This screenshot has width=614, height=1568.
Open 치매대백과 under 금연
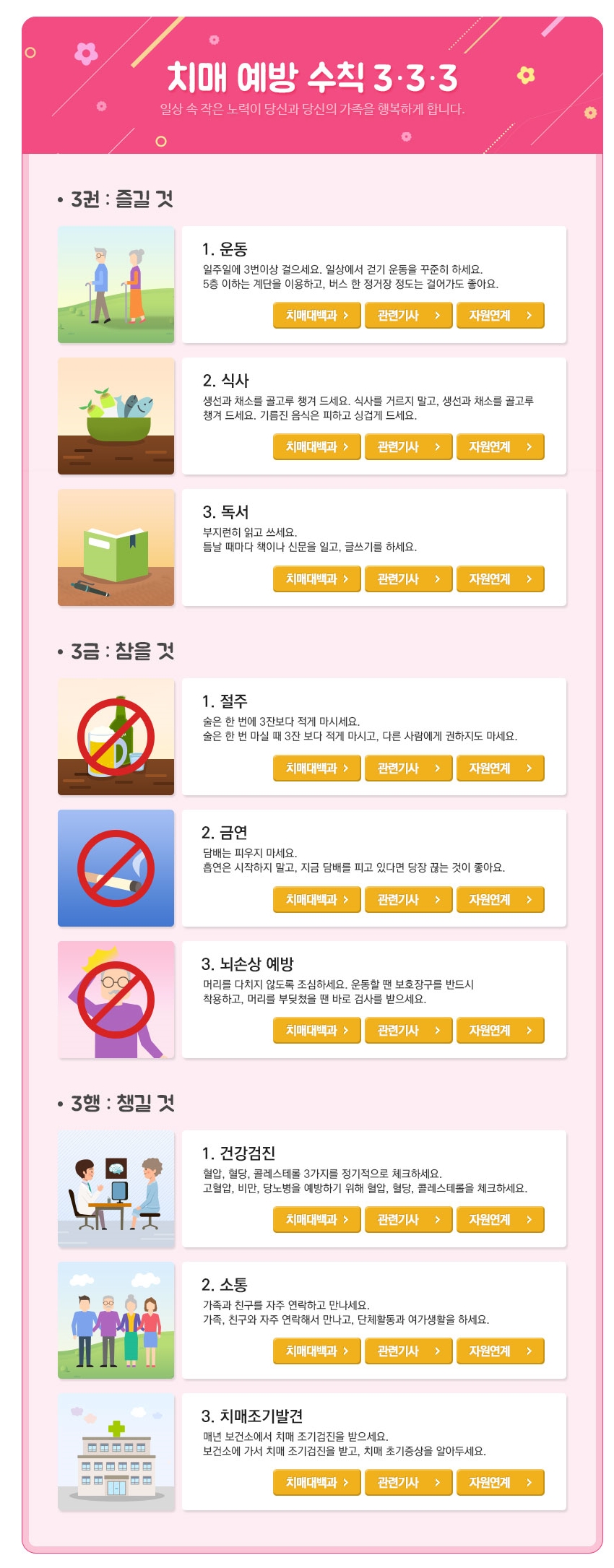click(x=316, y=900)
